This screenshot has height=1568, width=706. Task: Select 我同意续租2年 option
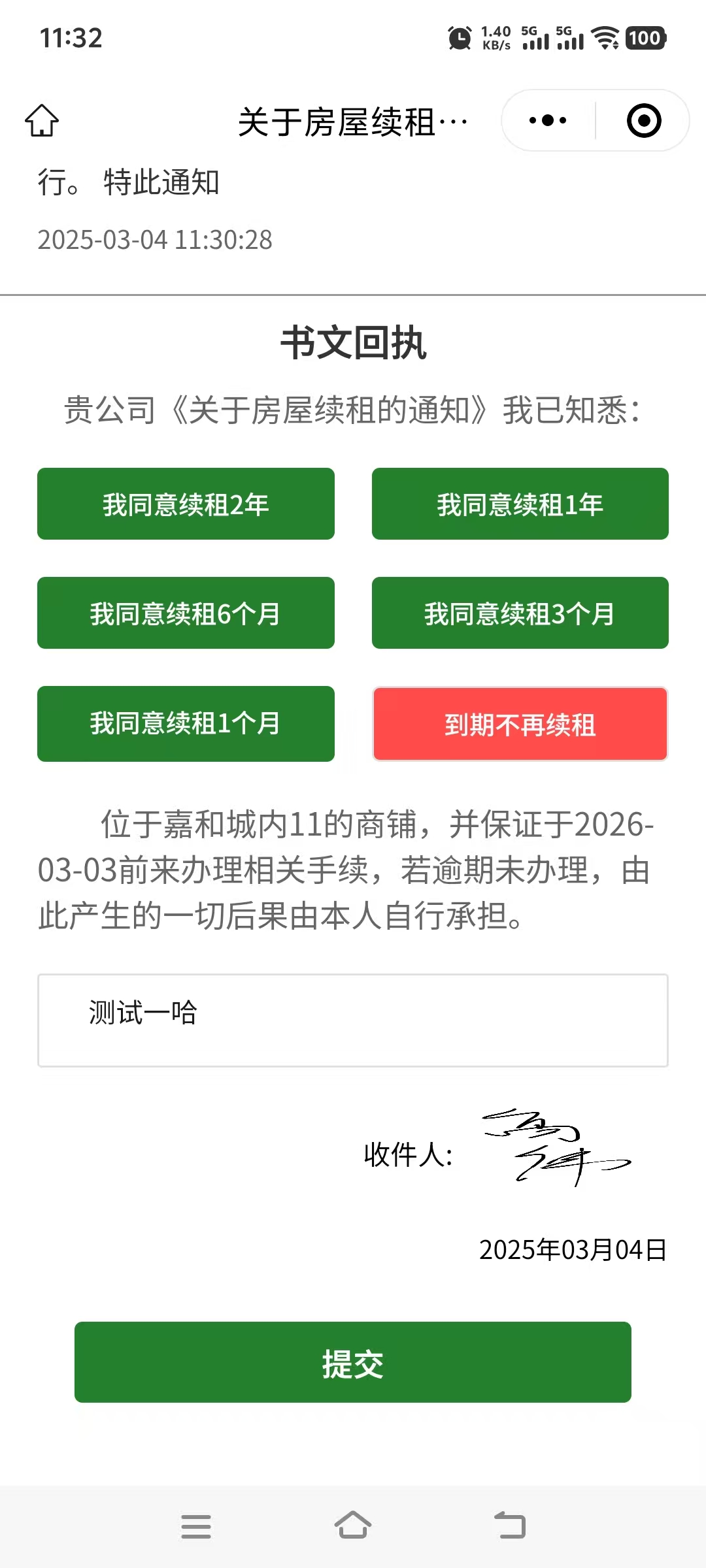[x=186, y=503]
